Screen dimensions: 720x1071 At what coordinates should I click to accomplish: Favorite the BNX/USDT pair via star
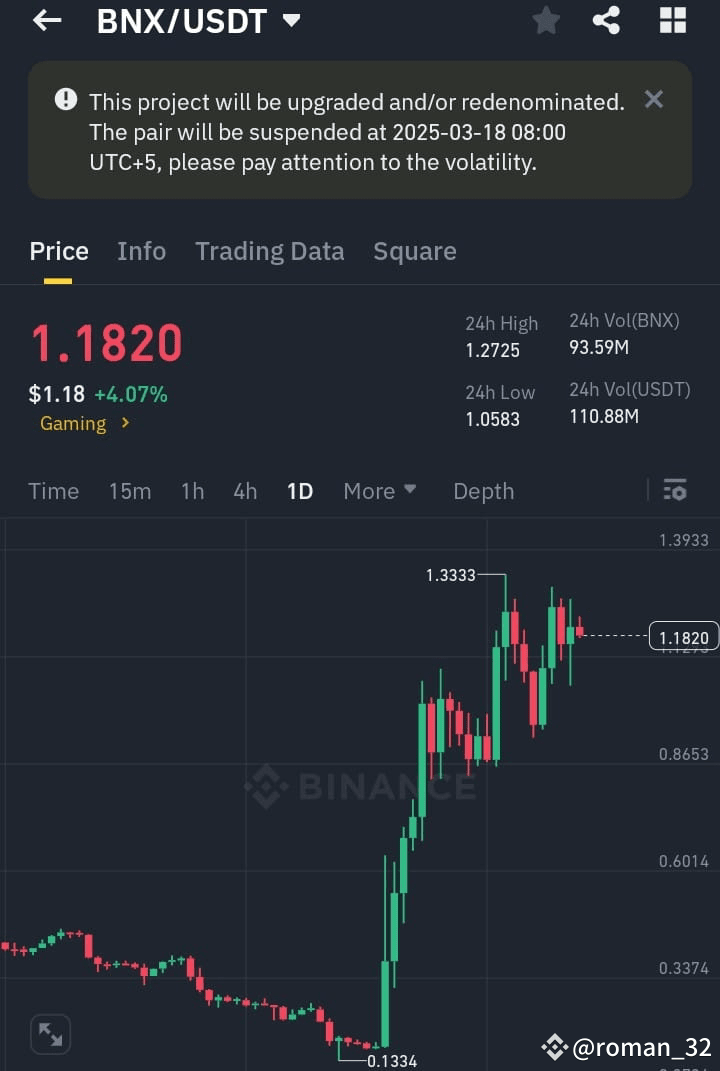click(x=546, y=19)
